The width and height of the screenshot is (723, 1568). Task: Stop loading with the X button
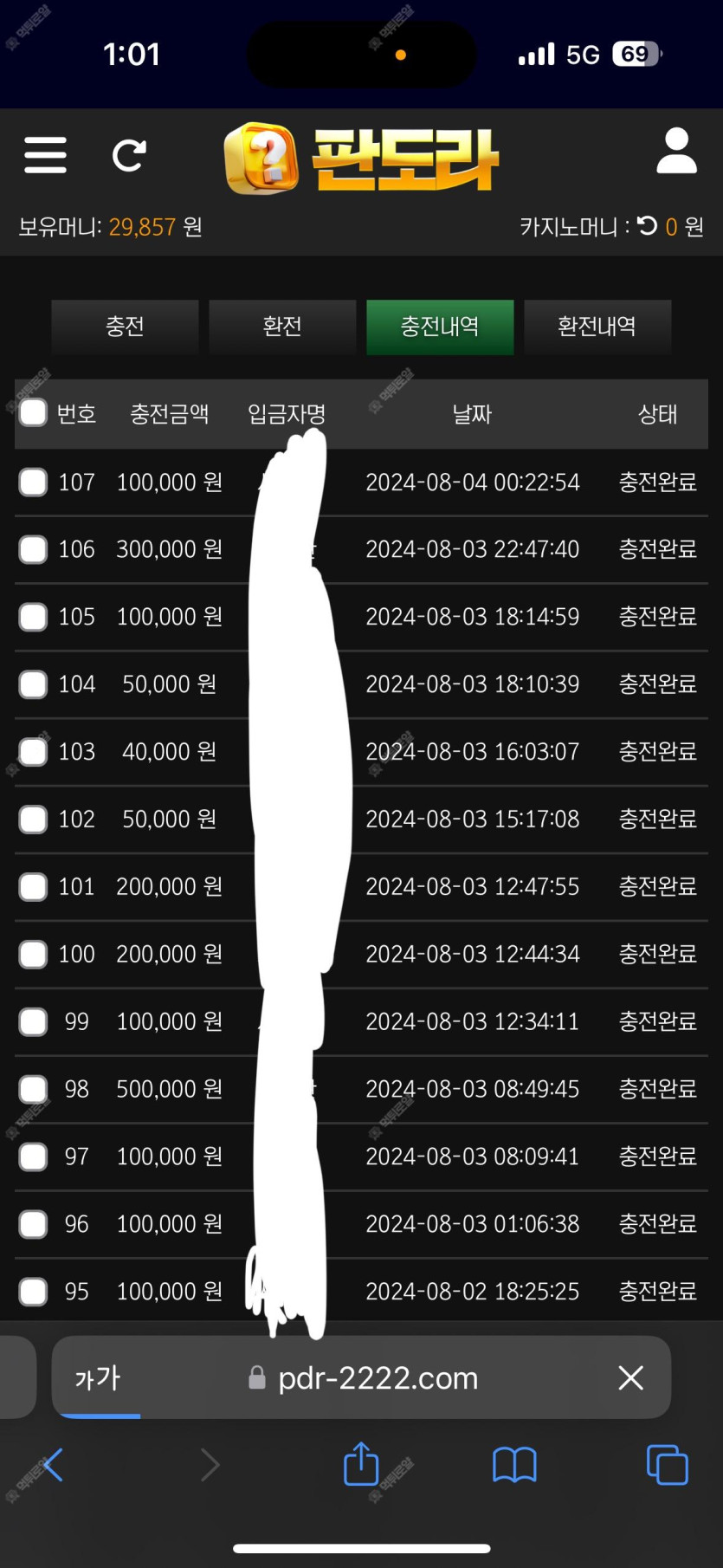631,1377
